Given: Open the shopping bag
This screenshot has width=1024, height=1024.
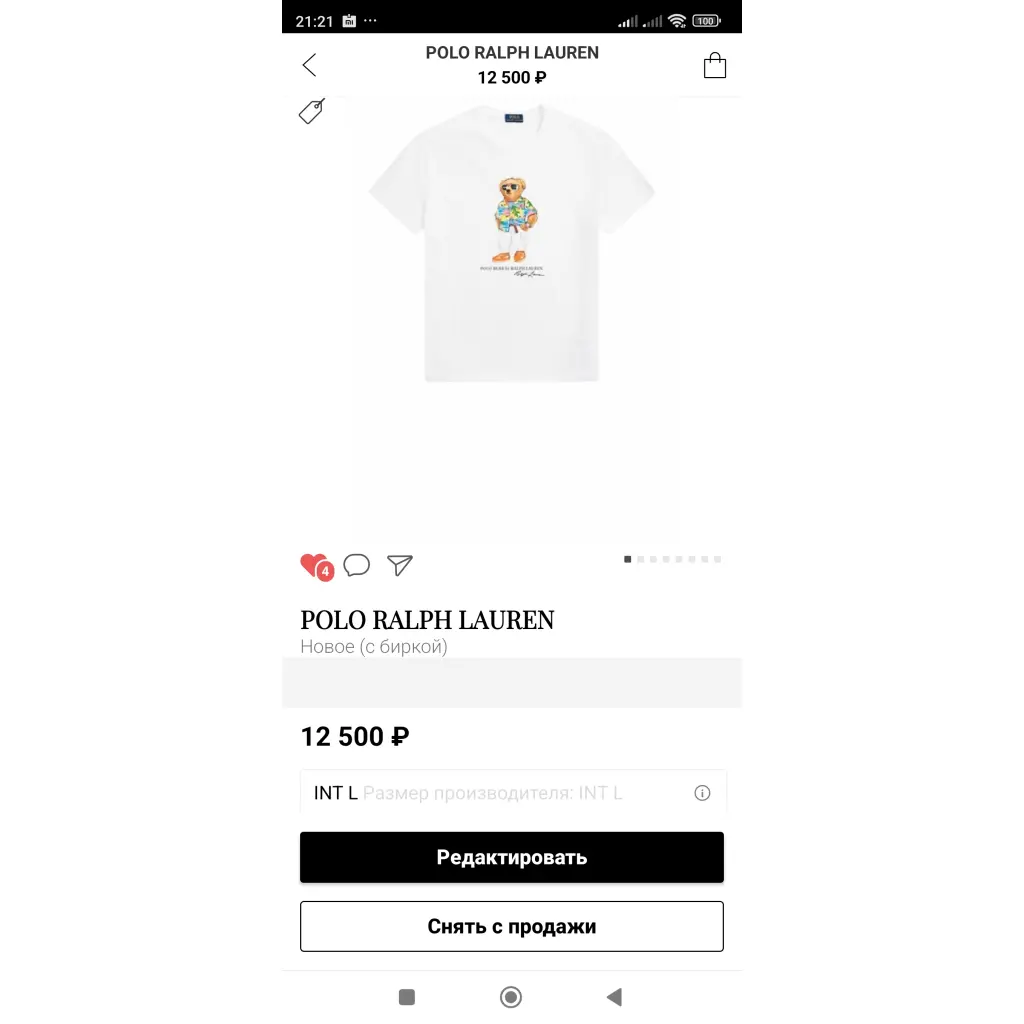Looking at the screenshot, I should 714,66.
